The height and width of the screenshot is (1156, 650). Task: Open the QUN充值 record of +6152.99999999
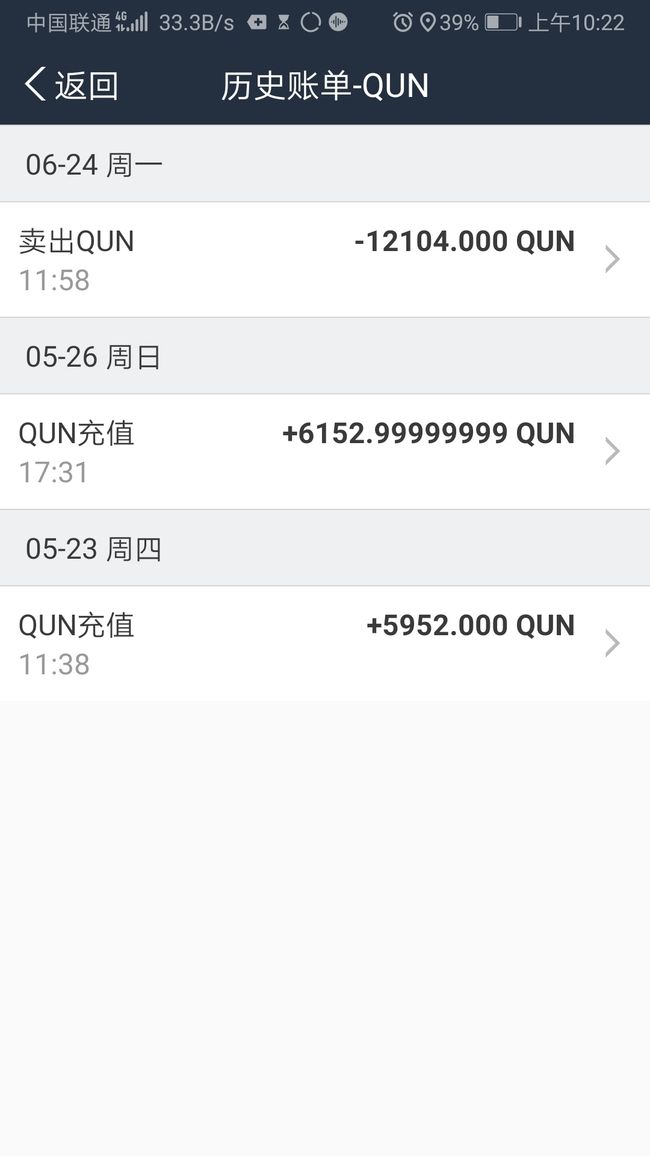[x=325, y=451]
